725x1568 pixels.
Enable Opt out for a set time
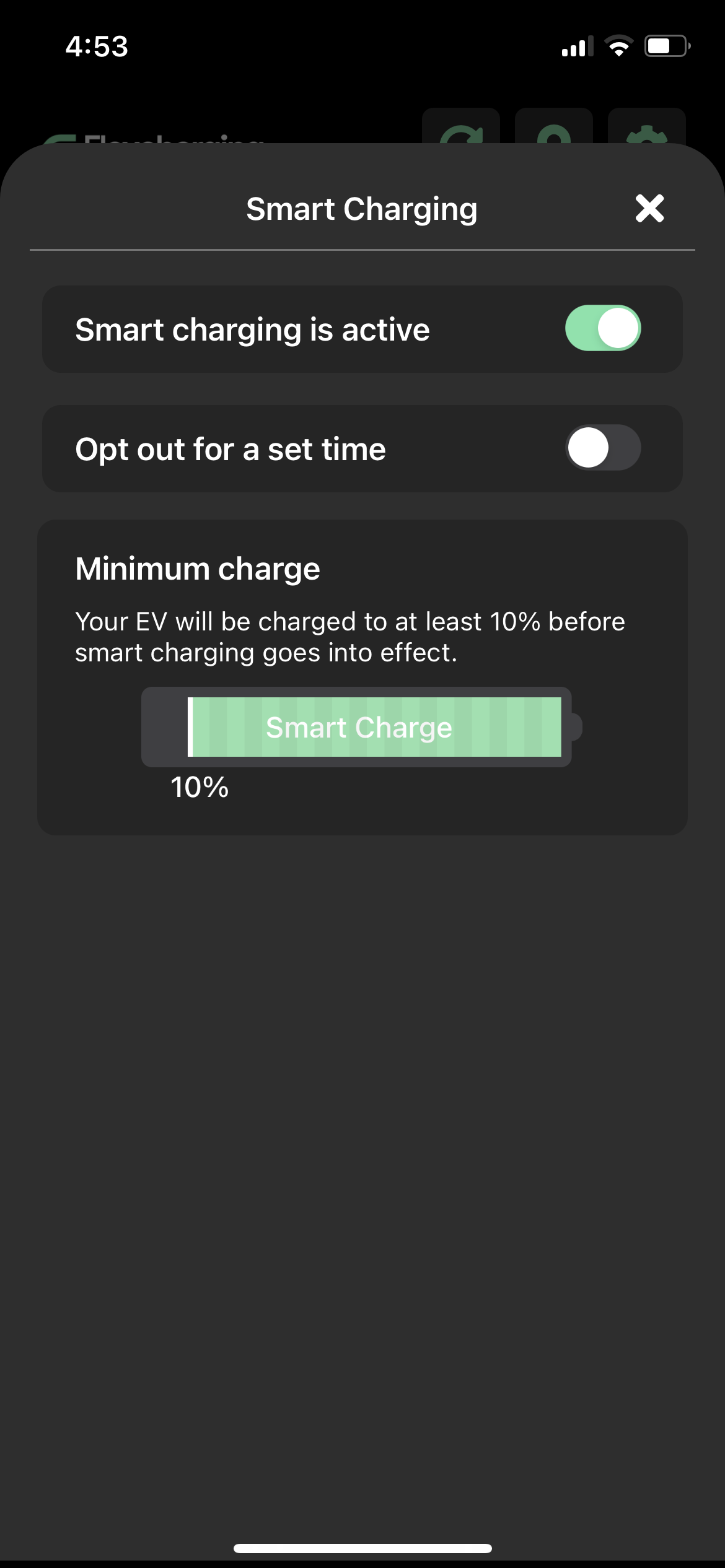point(602,448)
